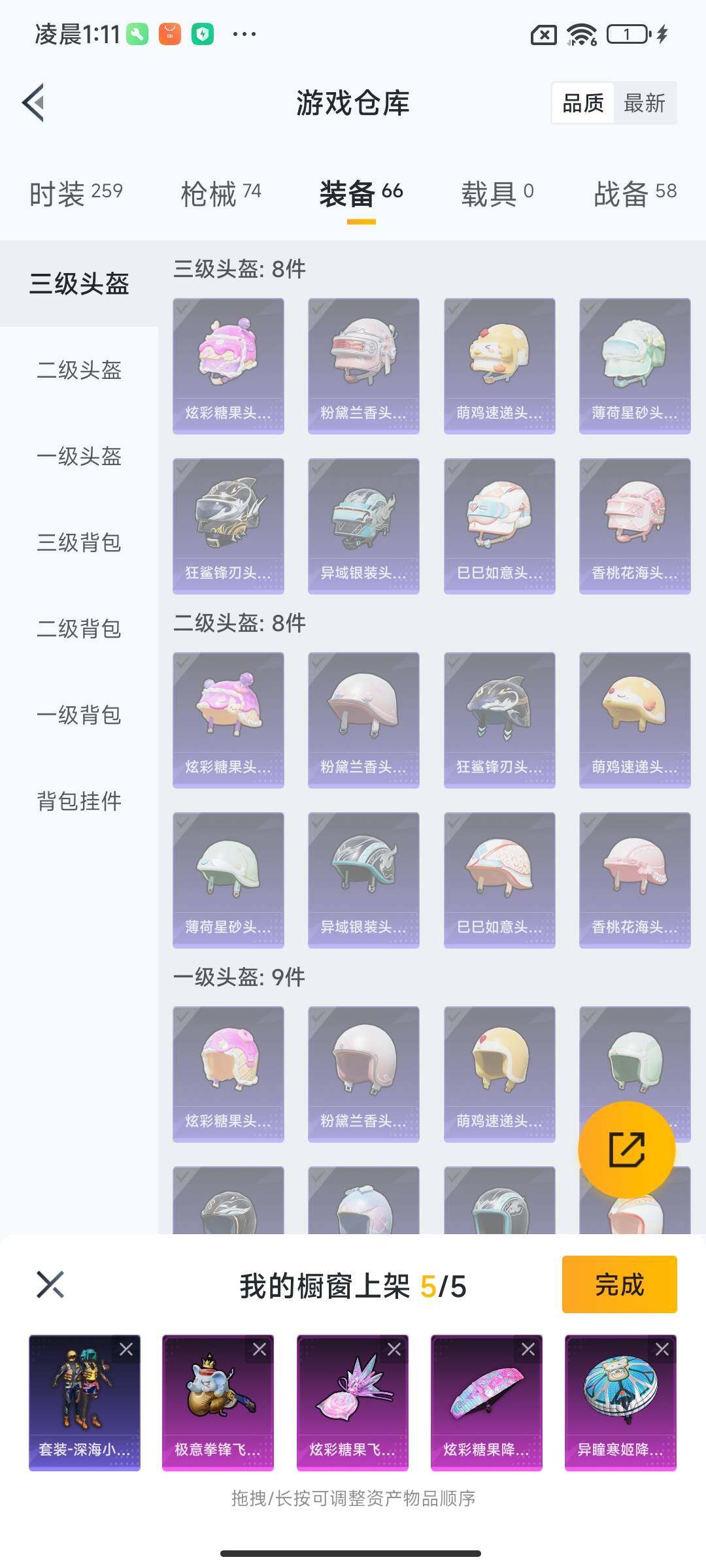706x1568 pixels.
Task: Select 三级背包 in the left category list
Action: point(78,544)
